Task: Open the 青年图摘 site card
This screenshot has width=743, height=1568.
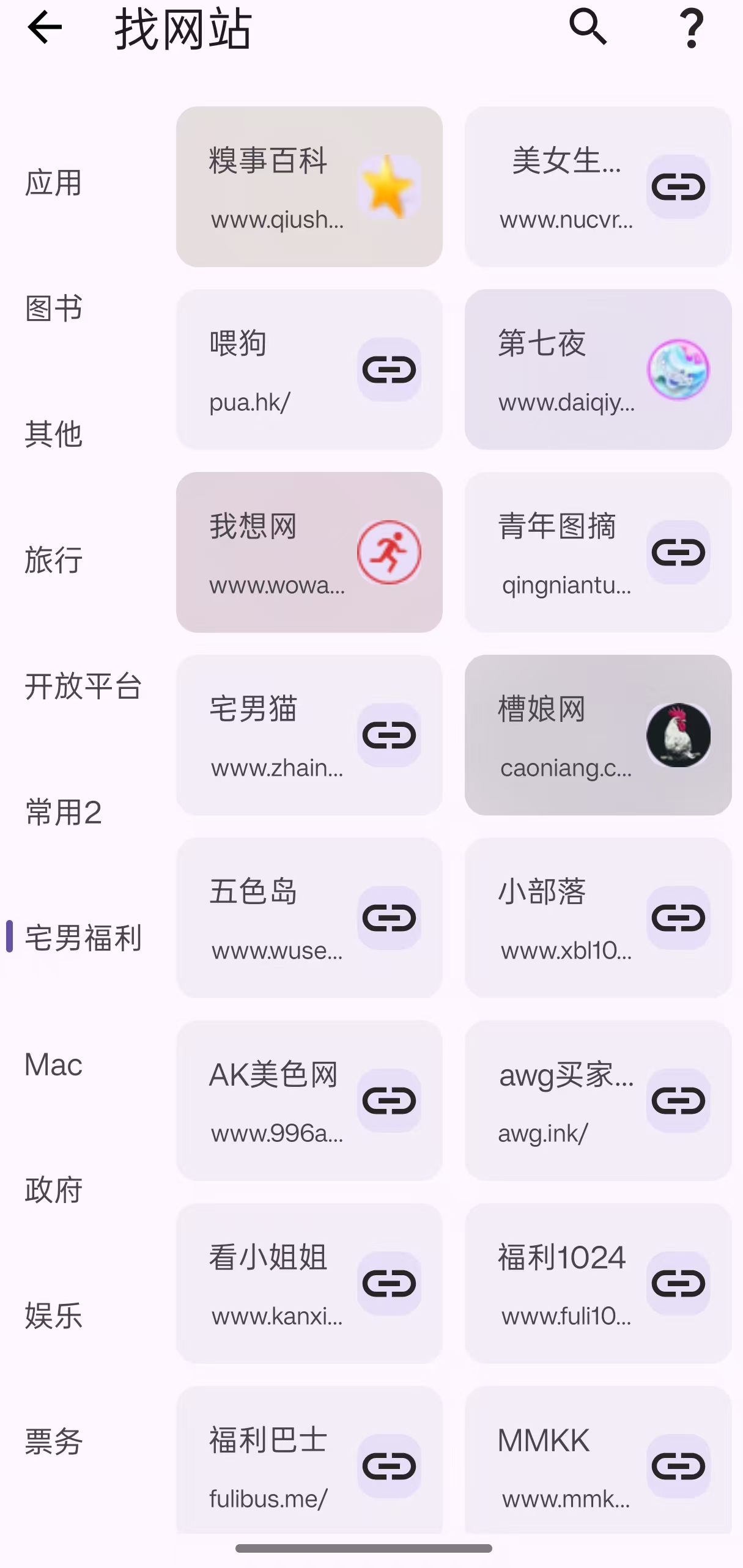Action: 597,552
